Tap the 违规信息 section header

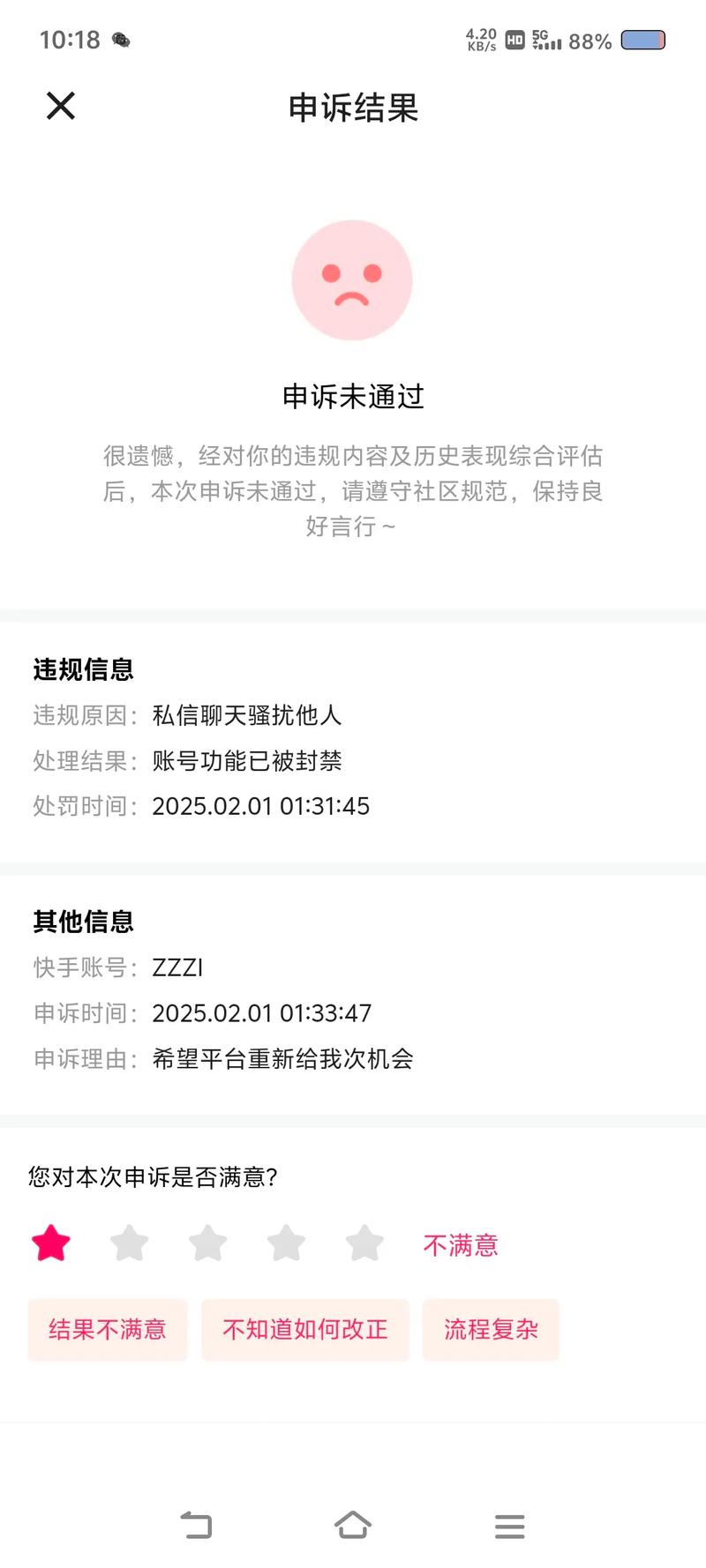83,670
